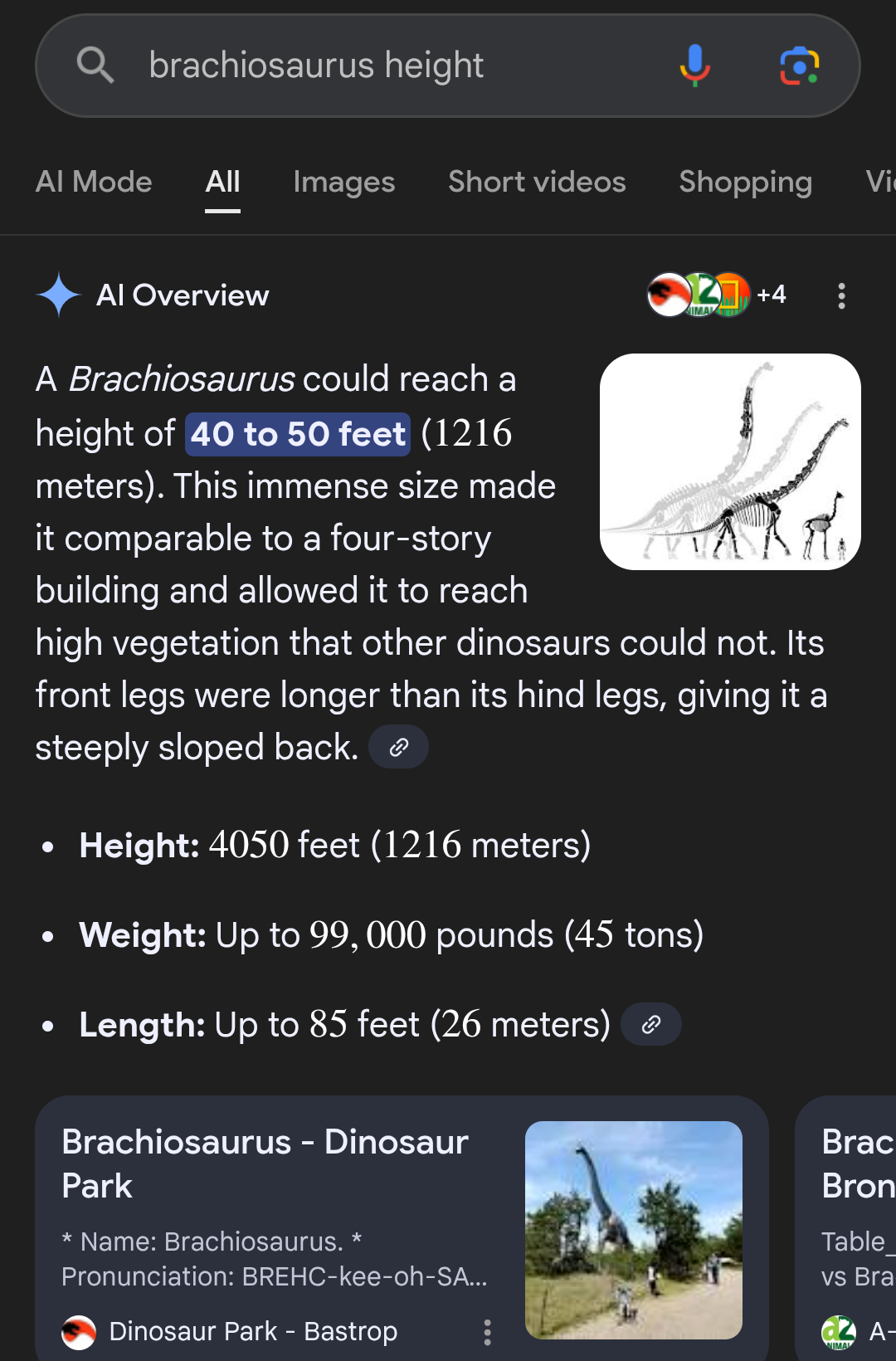Image resolution: width=896 pixels, height=1361 pixels.
Task: Open the Short videos tab
Action: pos(537,182)
